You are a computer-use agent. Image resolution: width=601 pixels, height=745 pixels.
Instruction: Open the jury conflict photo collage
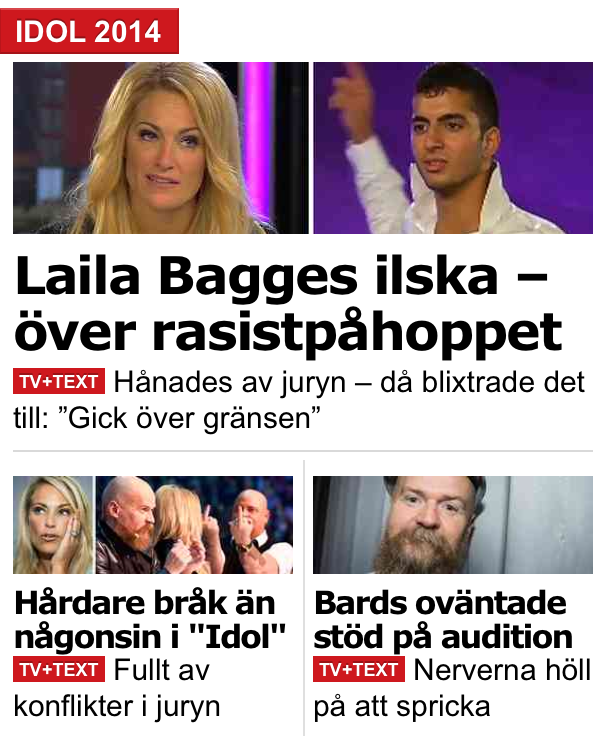coord(153,524)
